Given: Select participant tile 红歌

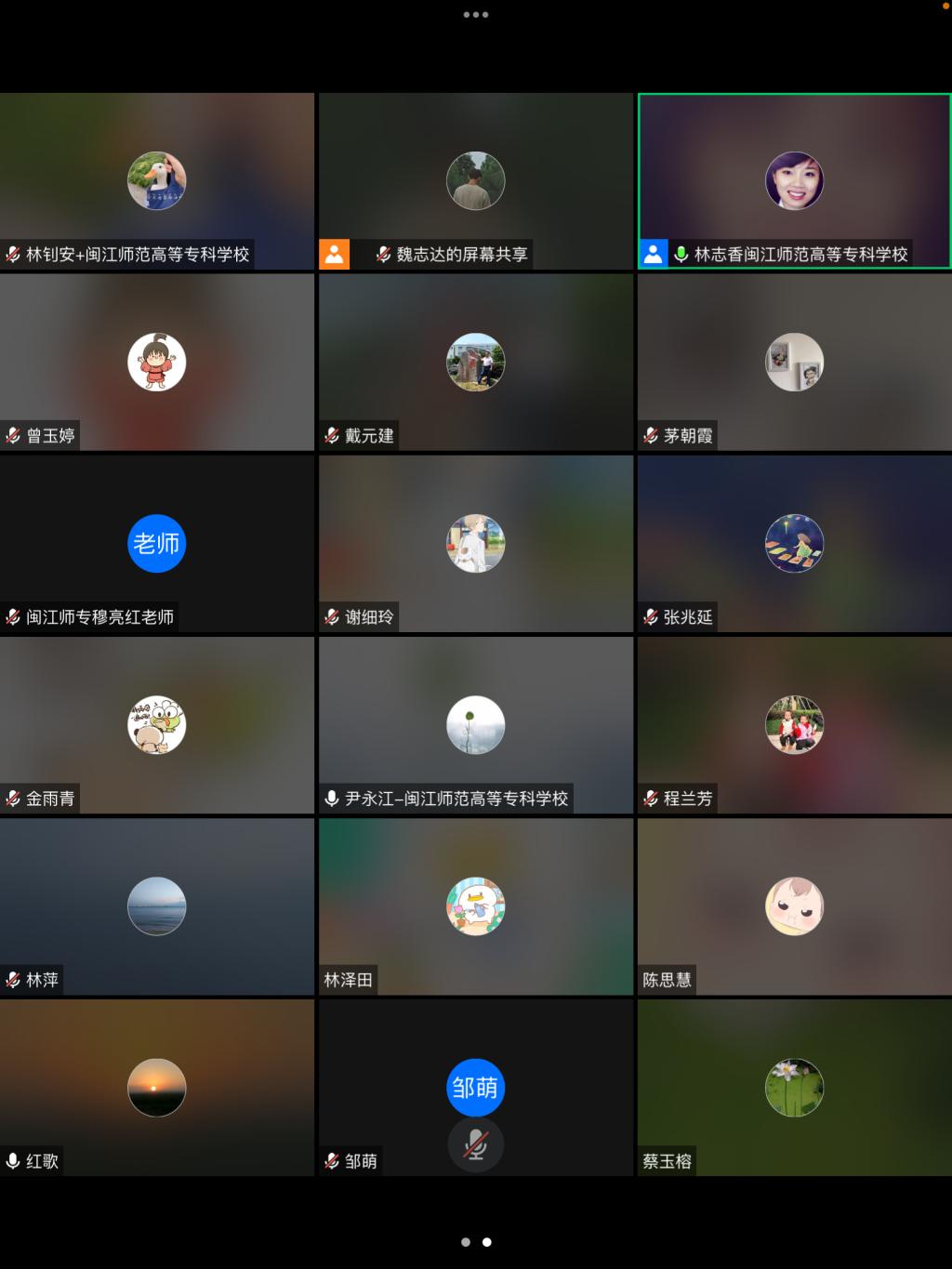Looking at the screenshot, I should pyautogui.click(x=156, y=1087).
